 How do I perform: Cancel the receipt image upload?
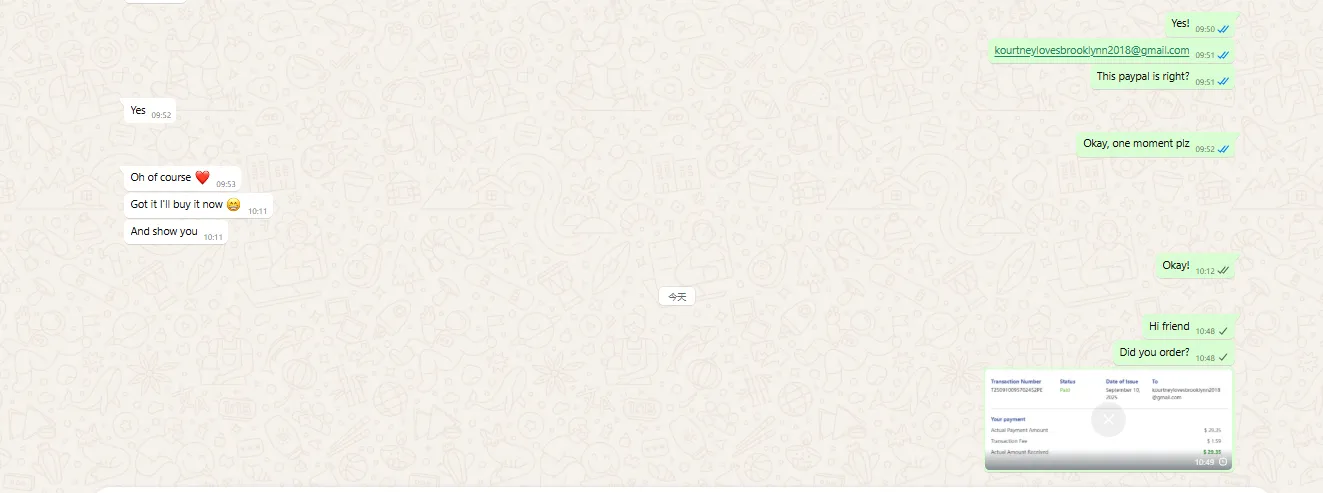tap(1108, 420)
